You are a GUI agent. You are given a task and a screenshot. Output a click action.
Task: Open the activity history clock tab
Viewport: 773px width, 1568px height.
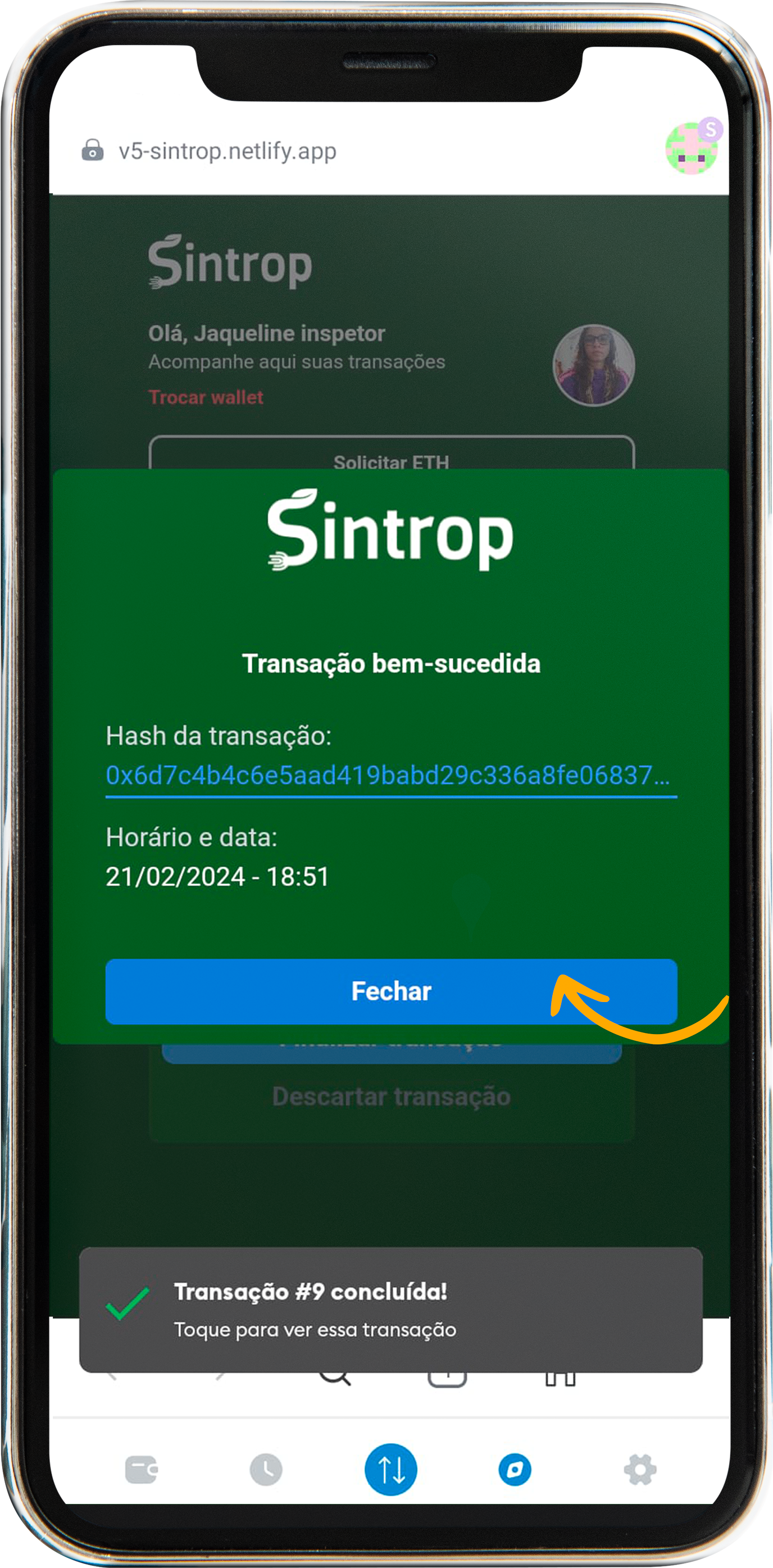pos(266,1470)
